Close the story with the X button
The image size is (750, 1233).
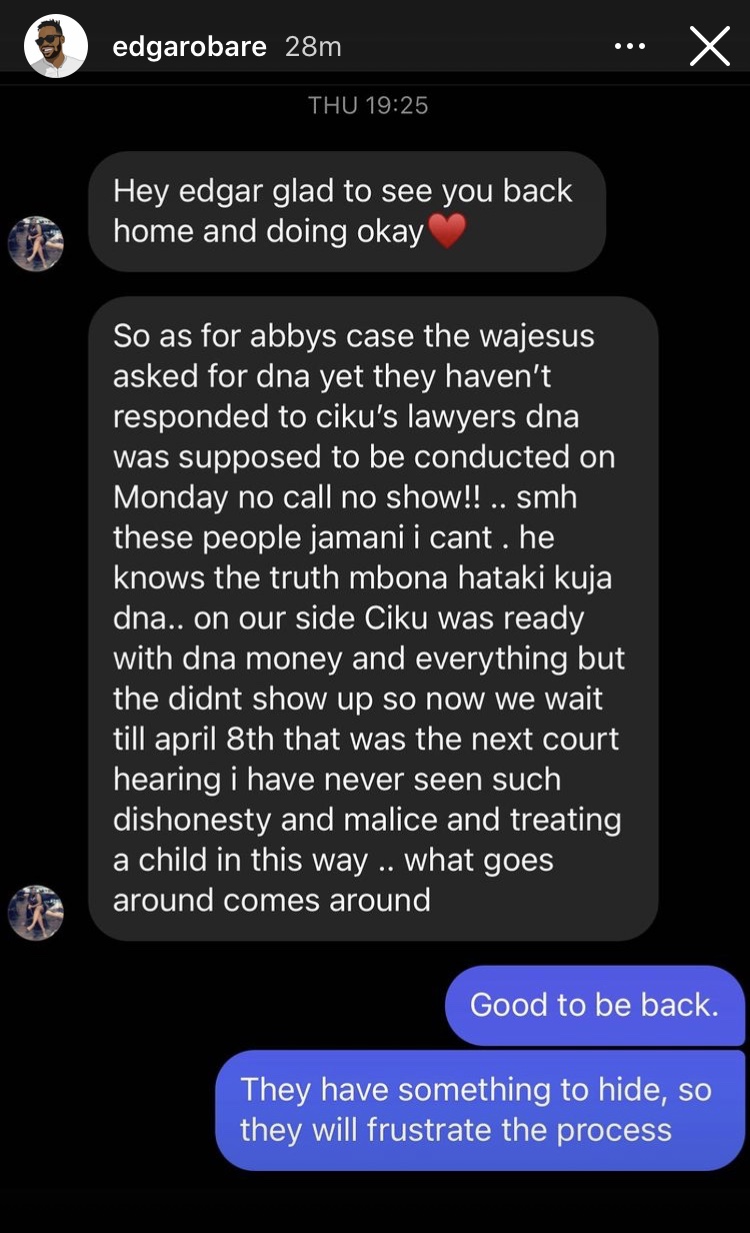tap(709, 46)
